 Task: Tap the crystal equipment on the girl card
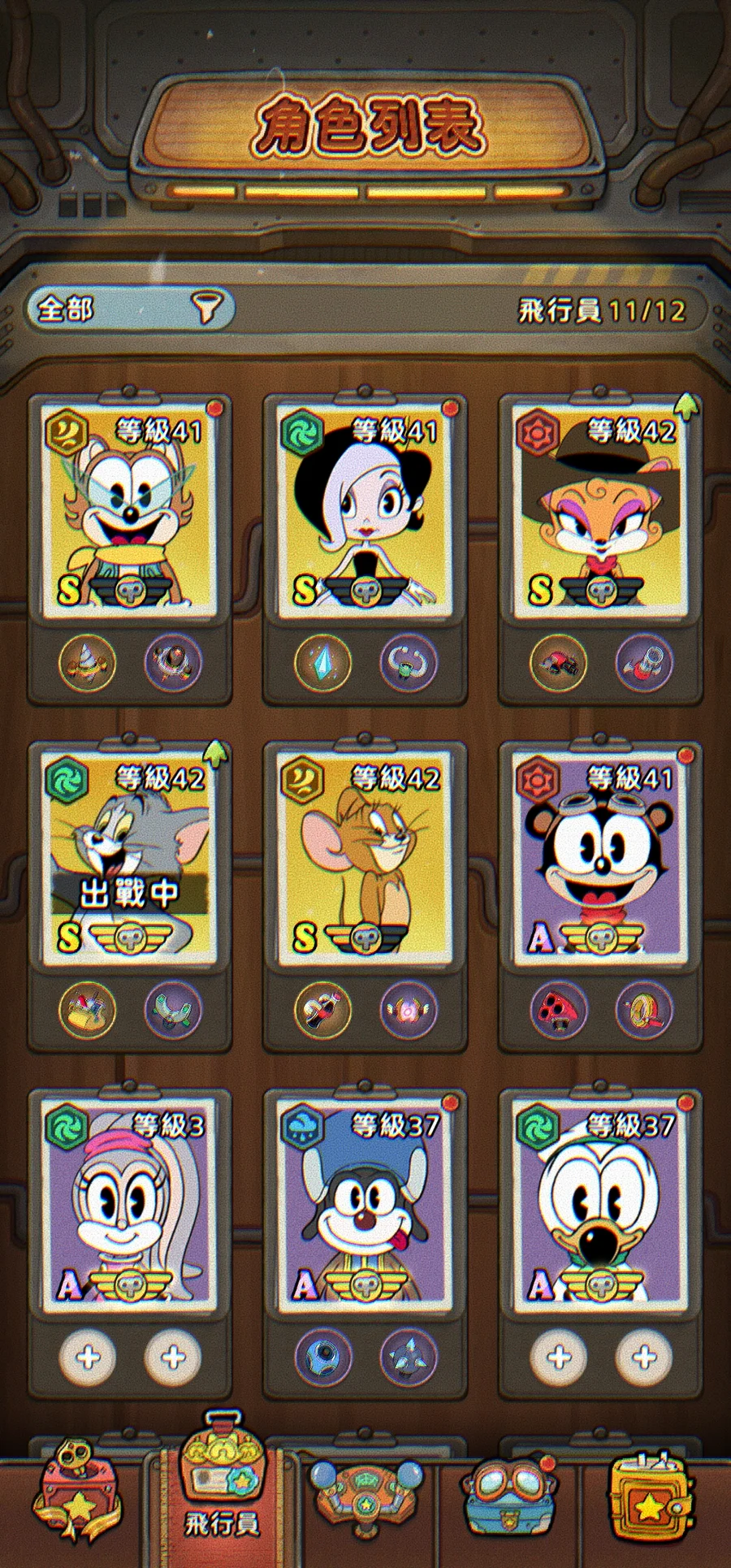click(323, 662)
